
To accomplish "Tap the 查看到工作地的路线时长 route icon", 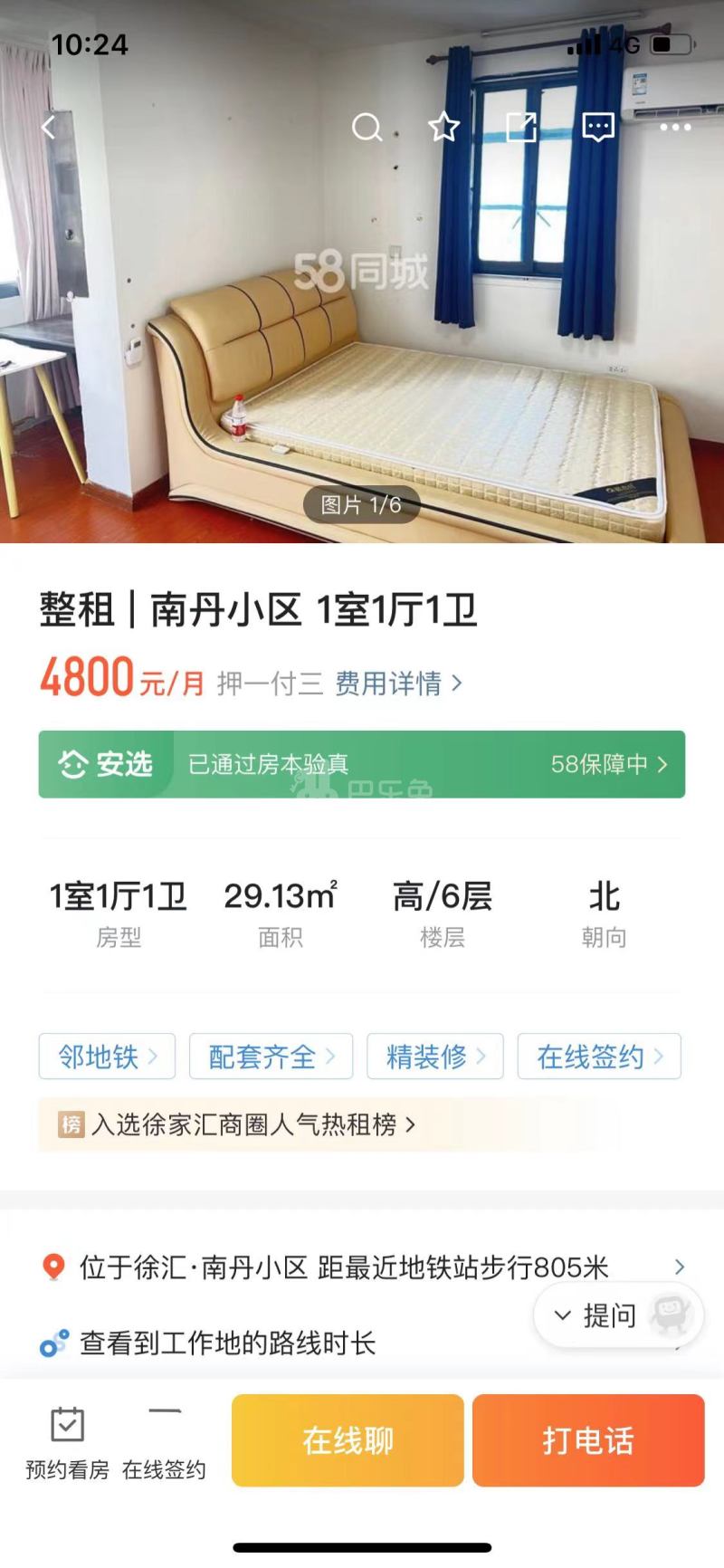I will 54,1344.
